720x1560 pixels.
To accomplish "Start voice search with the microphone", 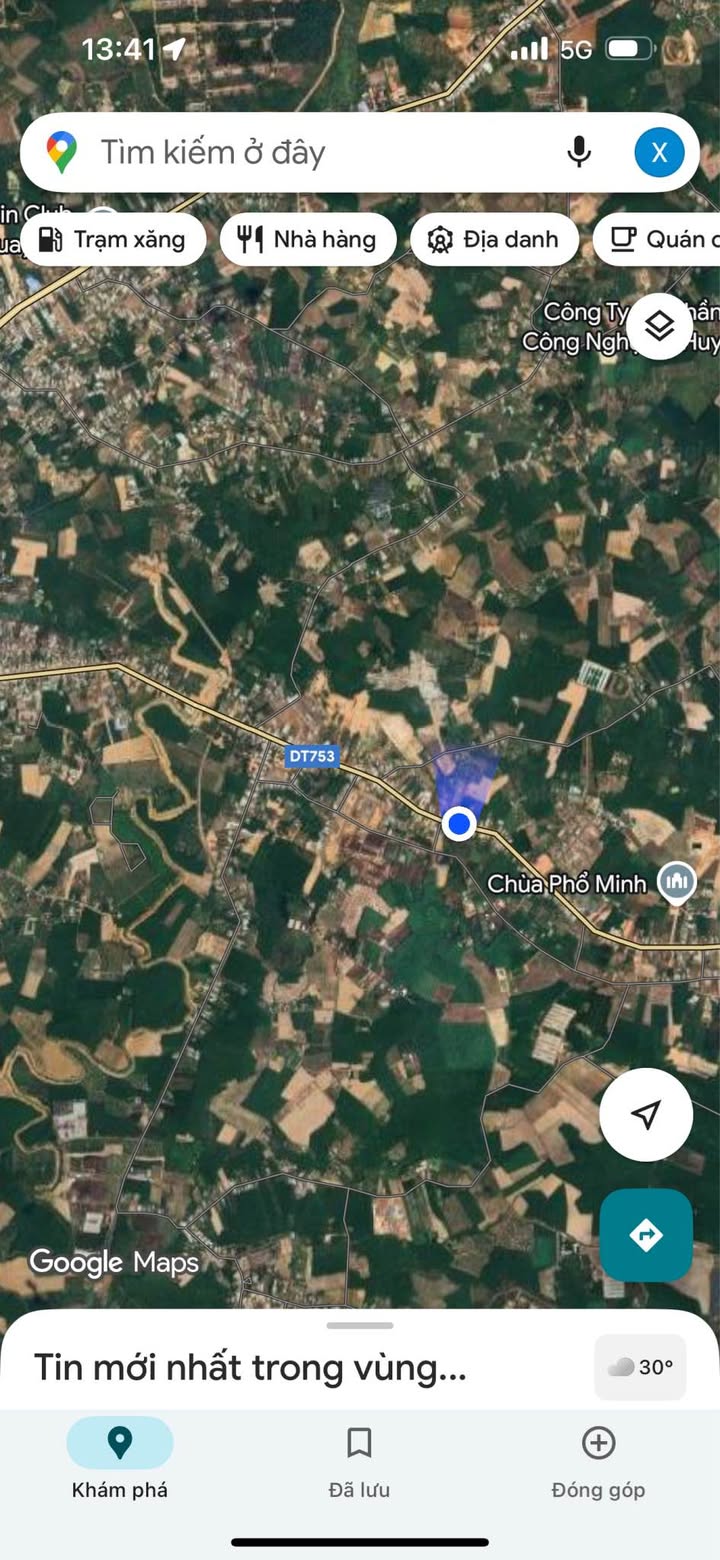I will [x=578, y=153].
